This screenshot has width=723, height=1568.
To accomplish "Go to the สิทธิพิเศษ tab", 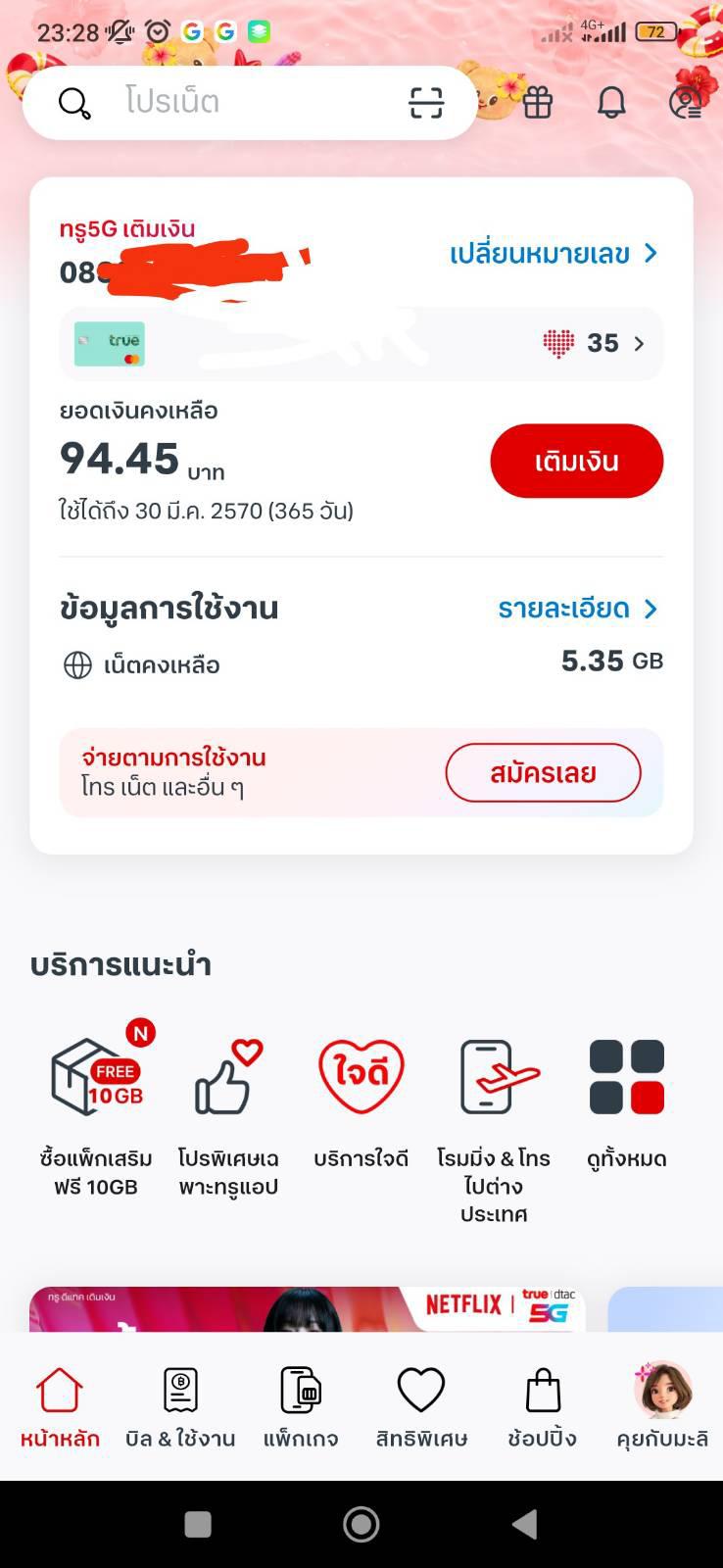I will pos(421,1406).
